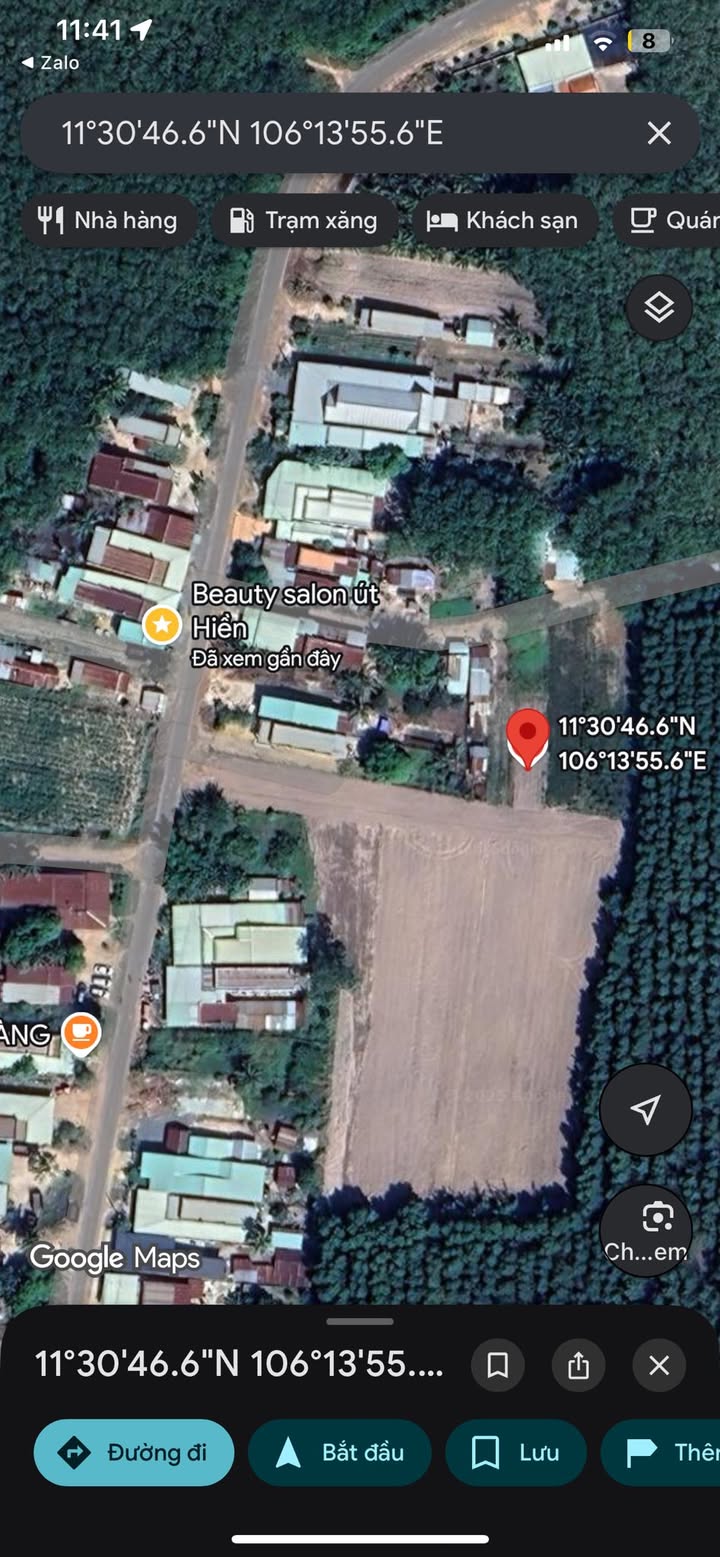The image size is (720, 1557).
Task: Save location with the Lưu button
Action: tap(515, 1452)
